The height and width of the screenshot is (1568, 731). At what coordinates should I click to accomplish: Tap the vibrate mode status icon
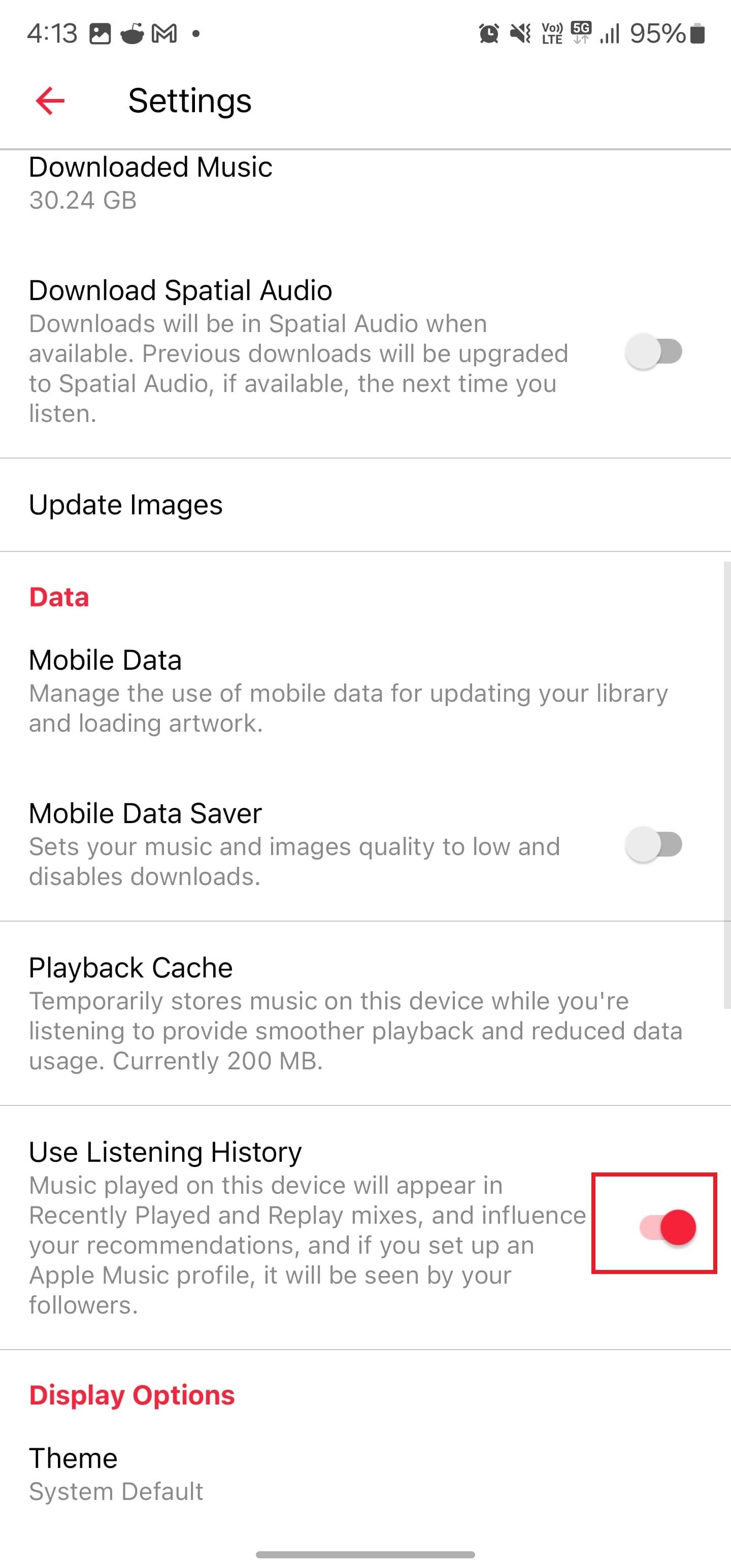(520, 34)
